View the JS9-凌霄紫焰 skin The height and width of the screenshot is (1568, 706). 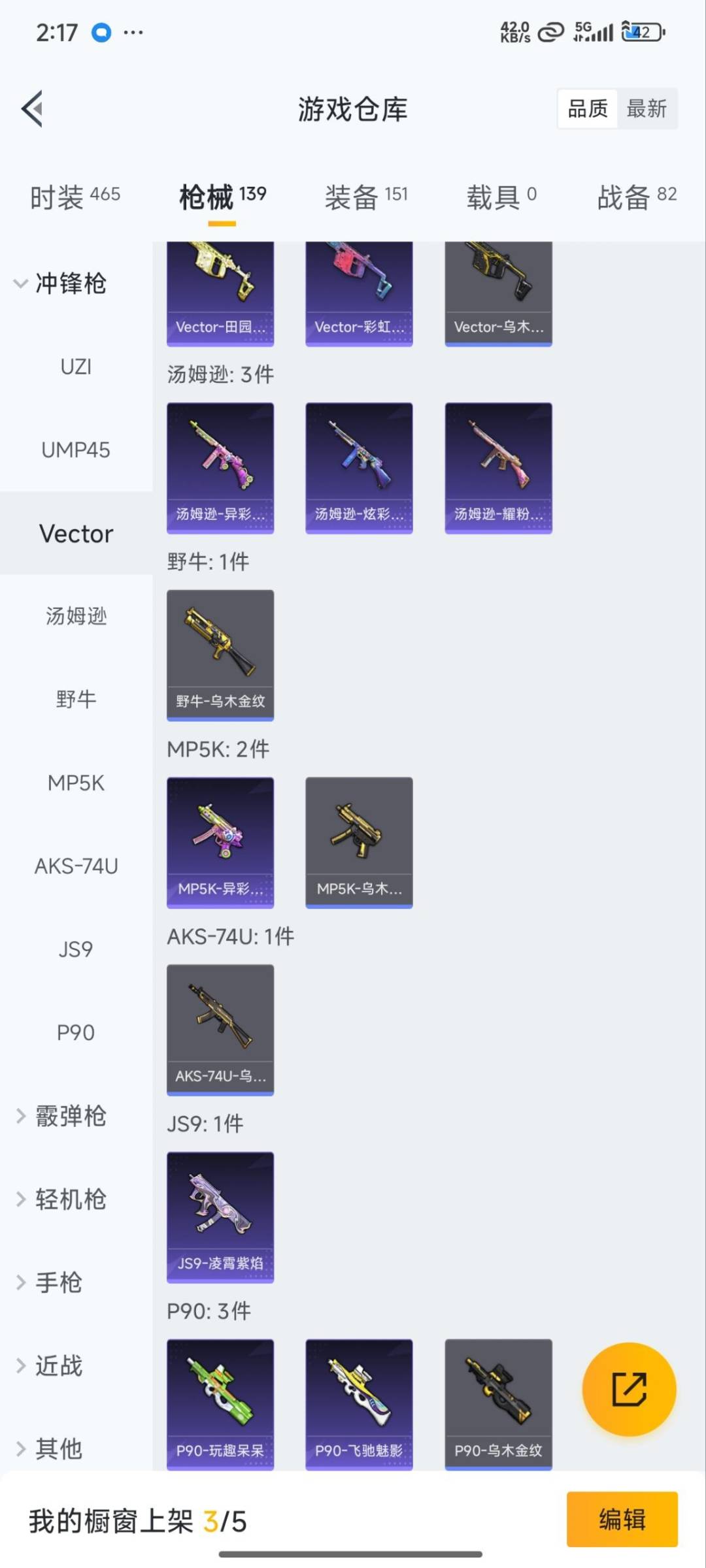click(220, 1217)
